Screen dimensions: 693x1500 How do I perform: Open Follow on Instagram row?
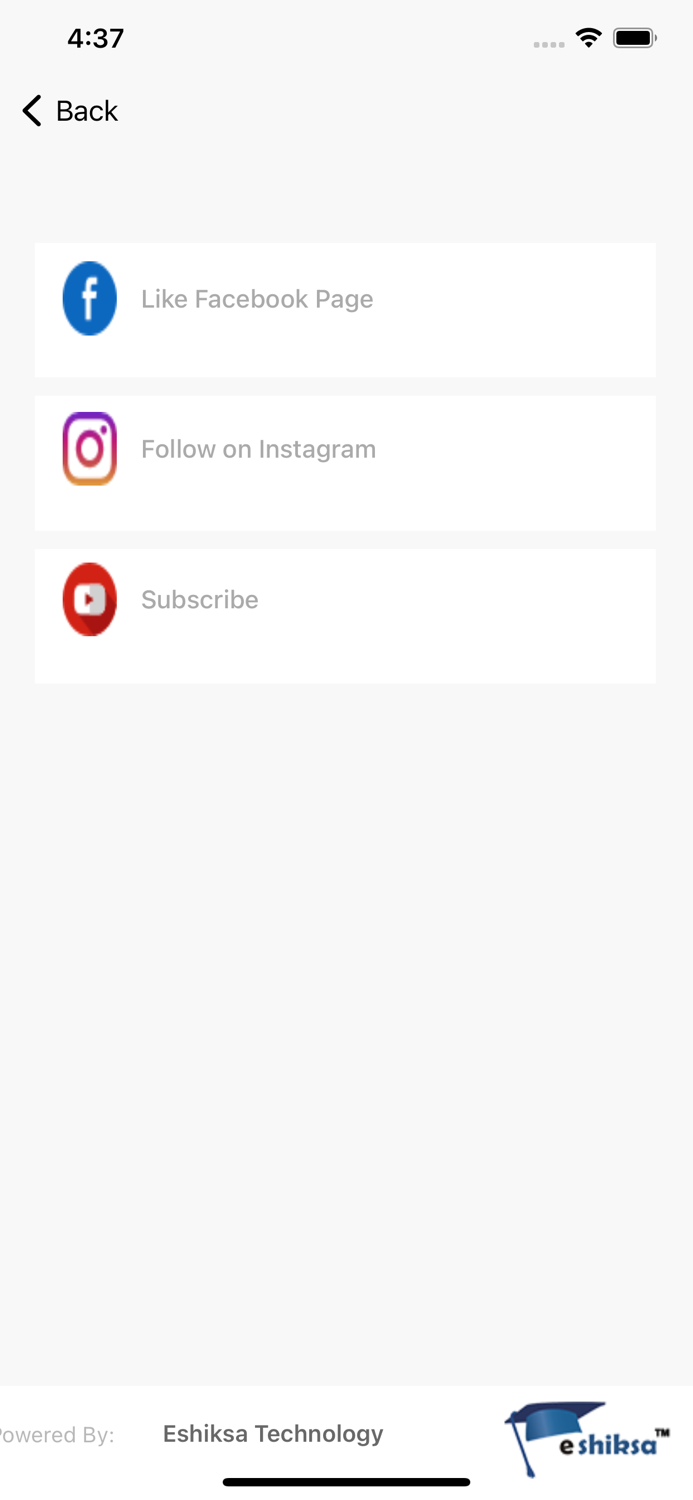[x=345, y=463]
